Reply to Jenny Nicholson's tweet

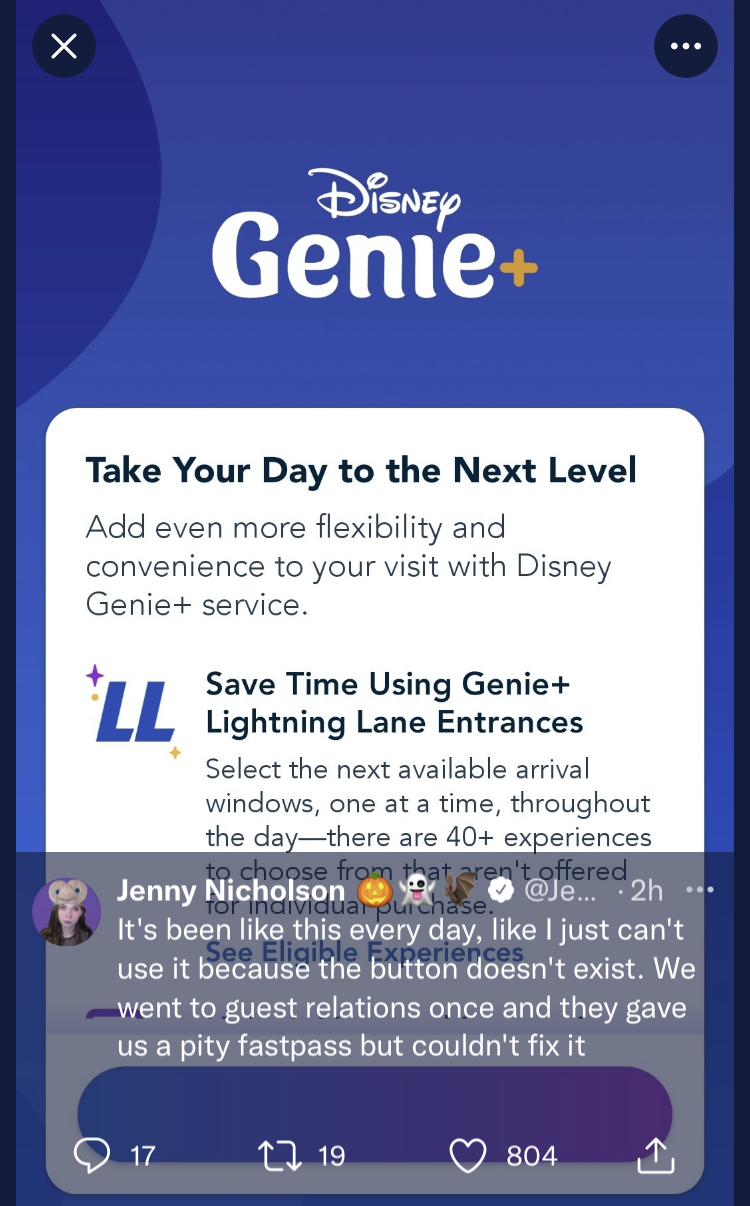(x=92, y=1156)
